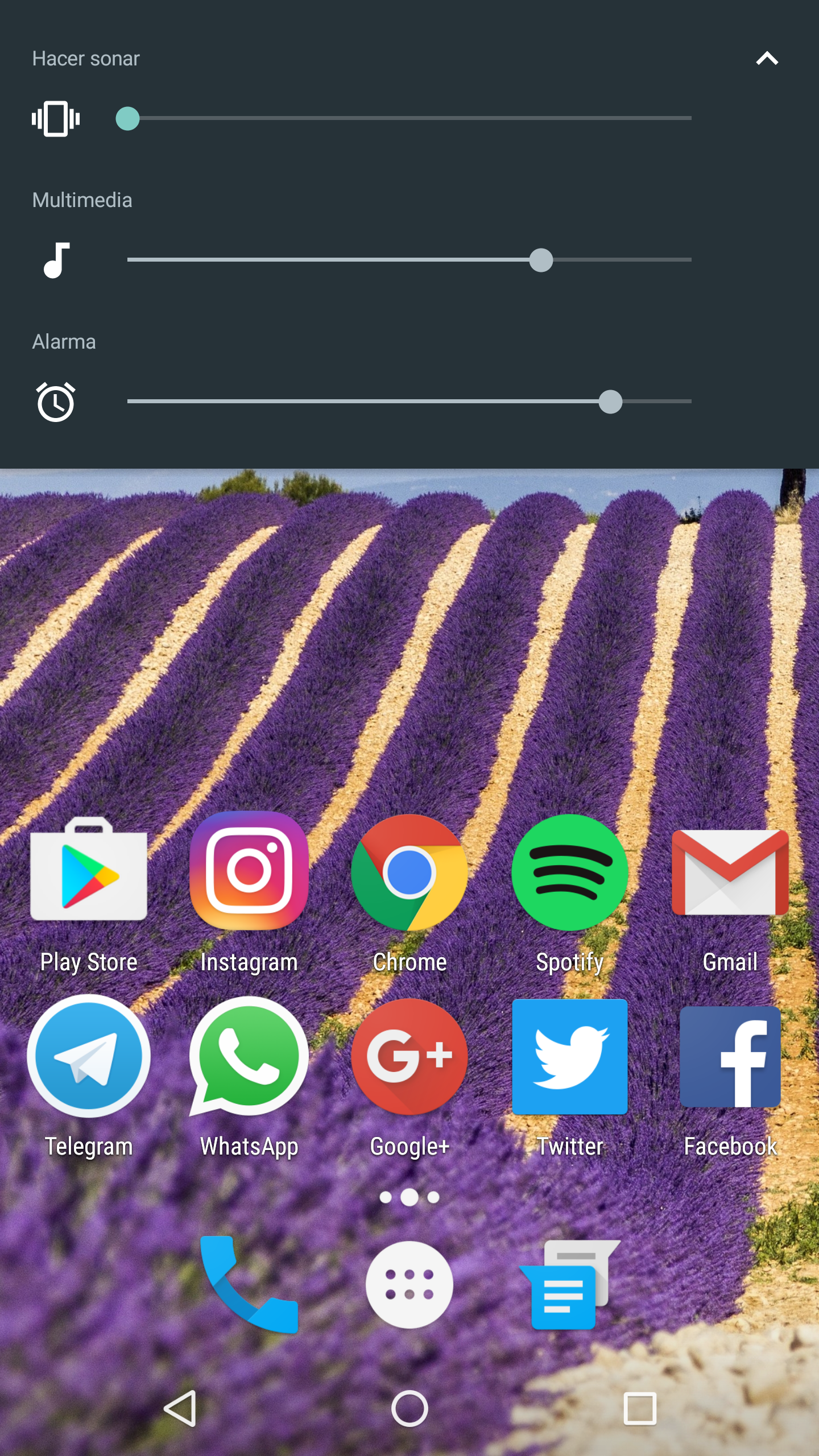This screenshot has width=819, height=1456.
Task: Go back with the navigation bar button
Action: tap(181, 1408)
